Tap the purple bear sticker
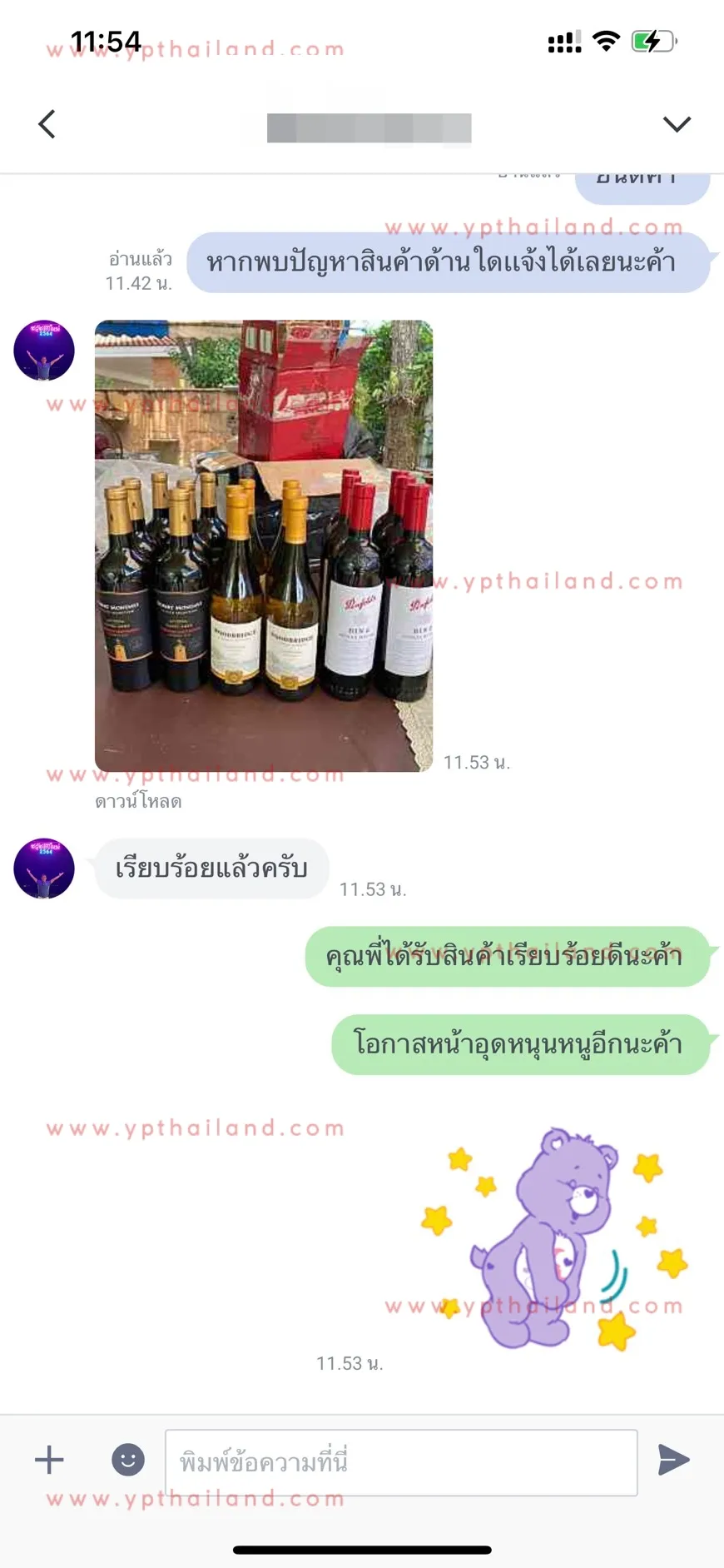The image size is (724, 1568). coord(555,1237)
